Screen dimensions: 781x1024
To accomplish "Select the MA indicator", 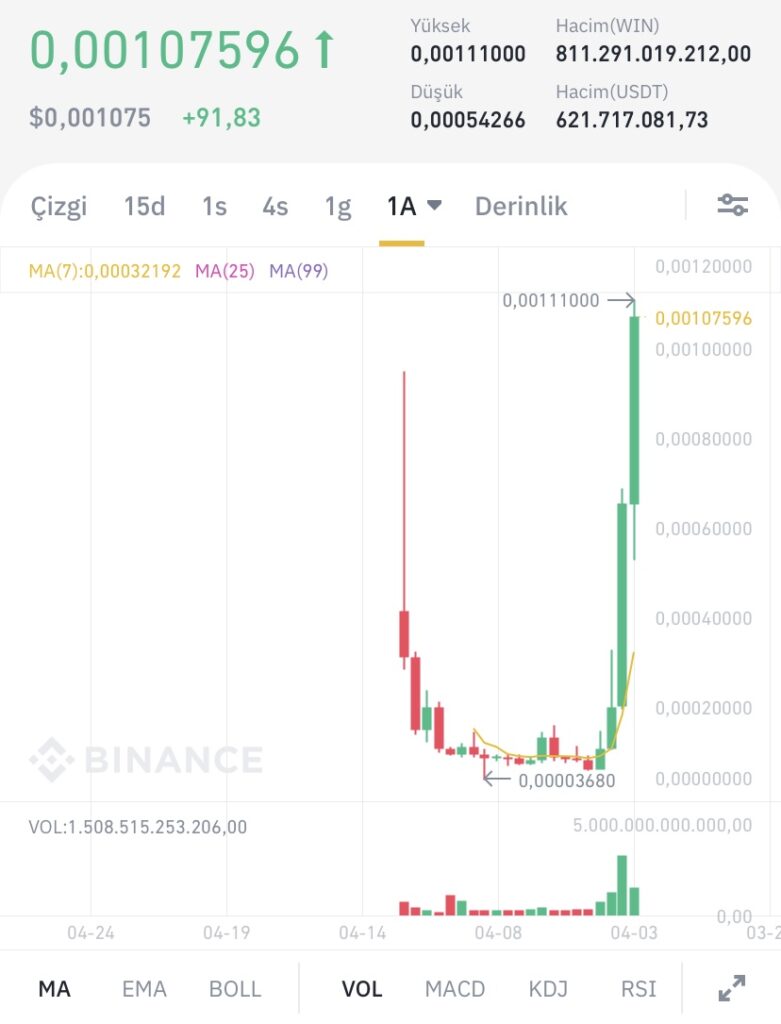I will 54,989.
